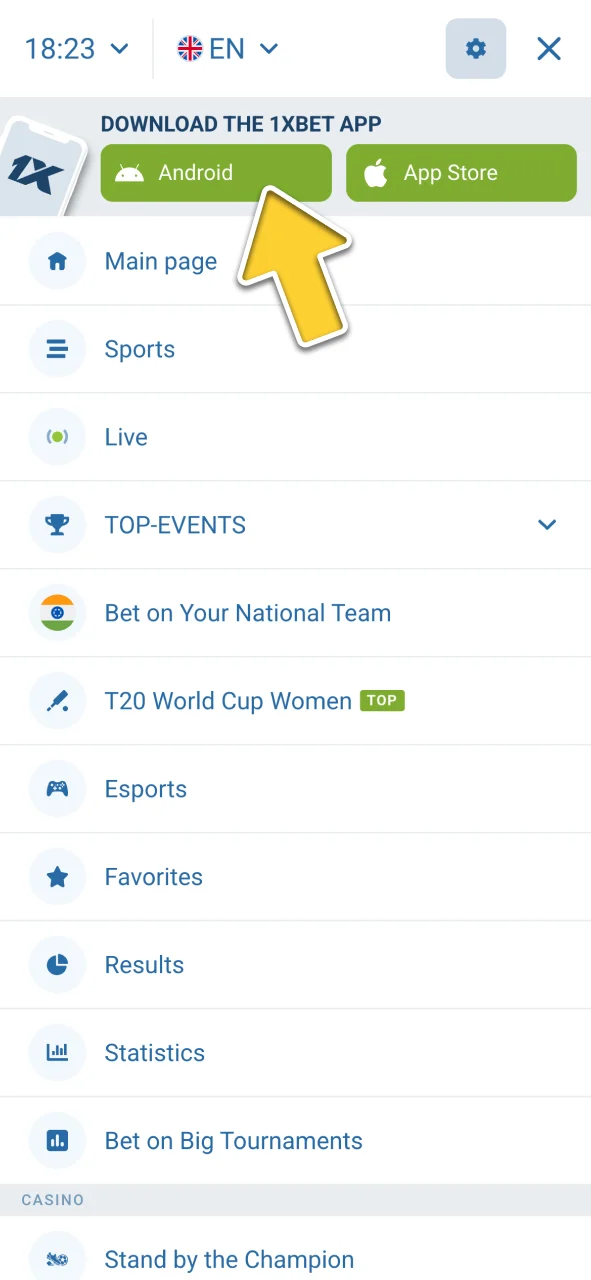Image resolution: width=591 pixels, height=1280 pixels.
Task: Go to Main page
Action: pos(295,262)
